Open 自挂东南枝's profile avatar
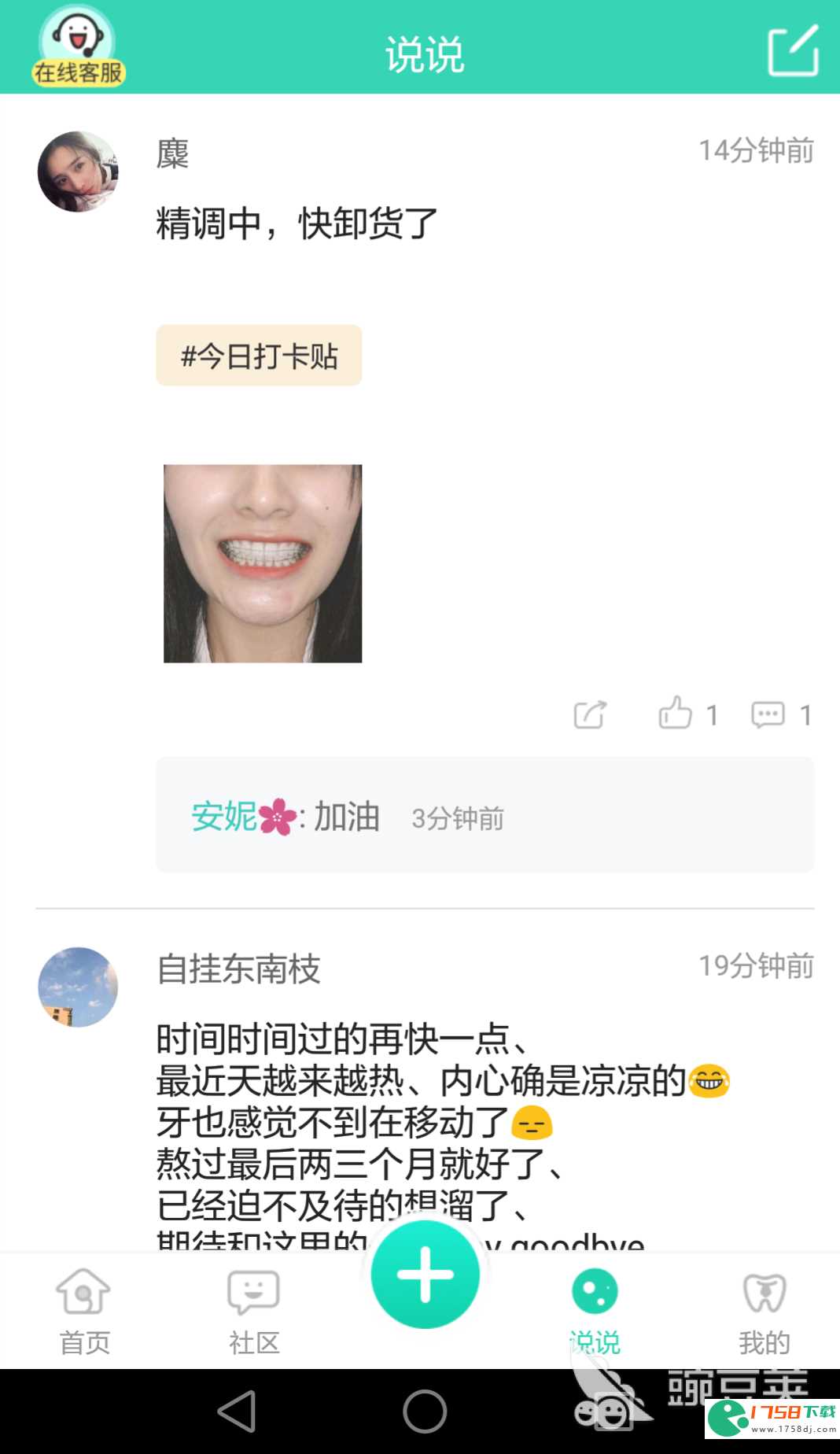 pyautogui.click(x=78, y=987)
